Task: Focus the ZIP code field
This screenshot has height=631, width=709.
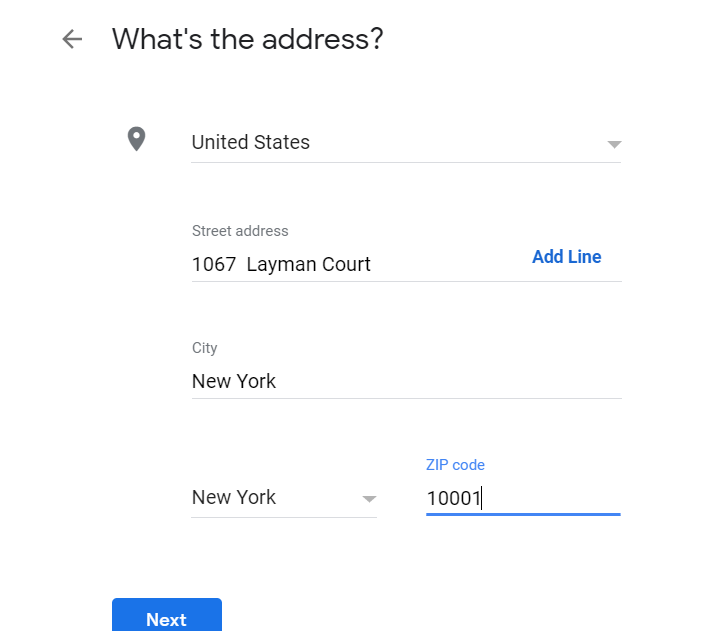Action: point(522,498)
